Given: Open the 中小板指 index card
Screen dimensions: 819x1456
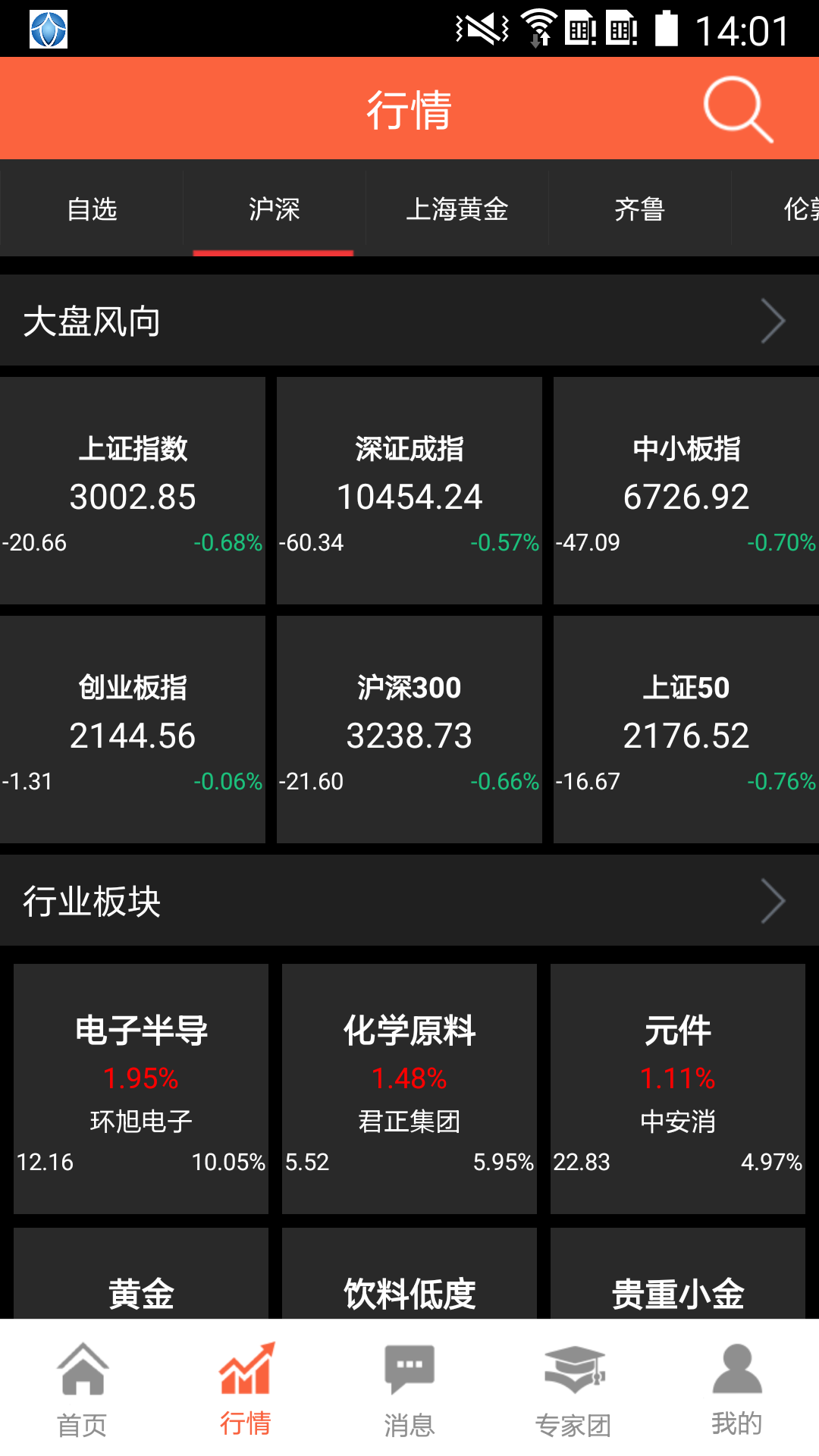Looking at the screenshot, I should coord(686,491).
